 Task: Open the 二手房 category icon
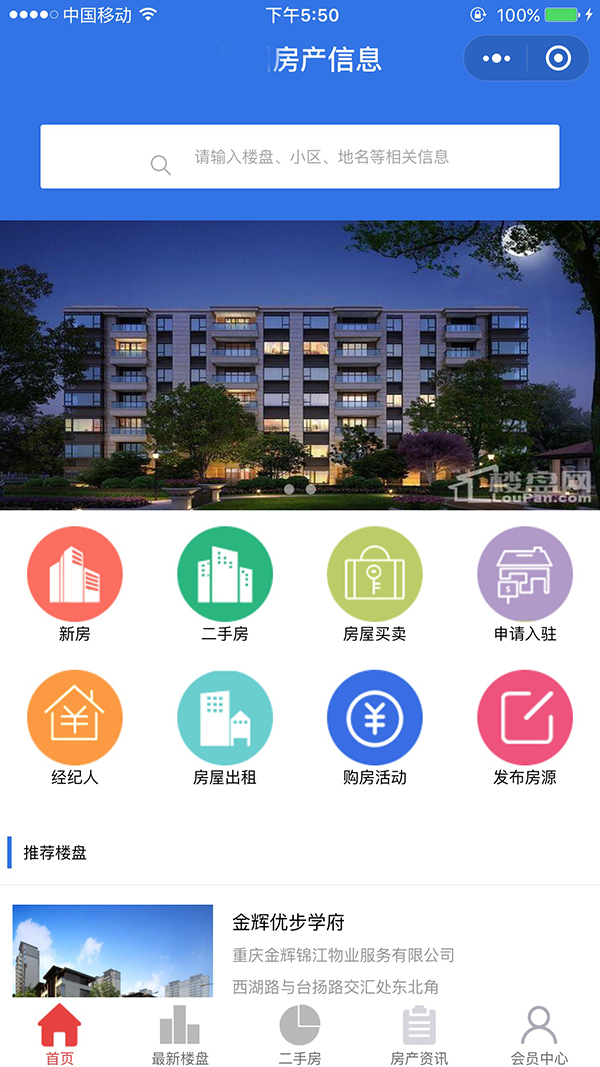click(x=225, y=575)
